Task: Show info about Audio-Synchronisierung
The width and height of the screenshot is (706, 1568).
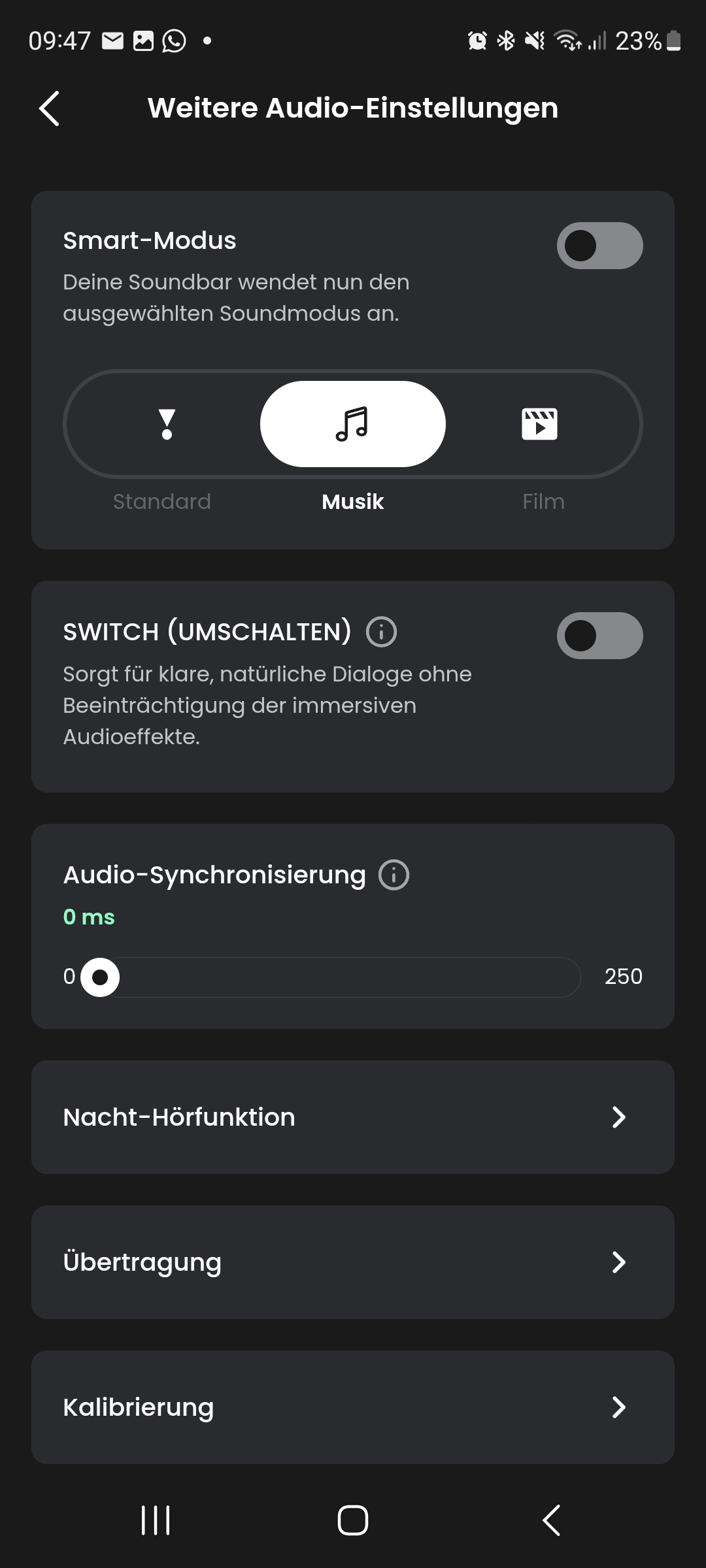Action: [394, 875]
